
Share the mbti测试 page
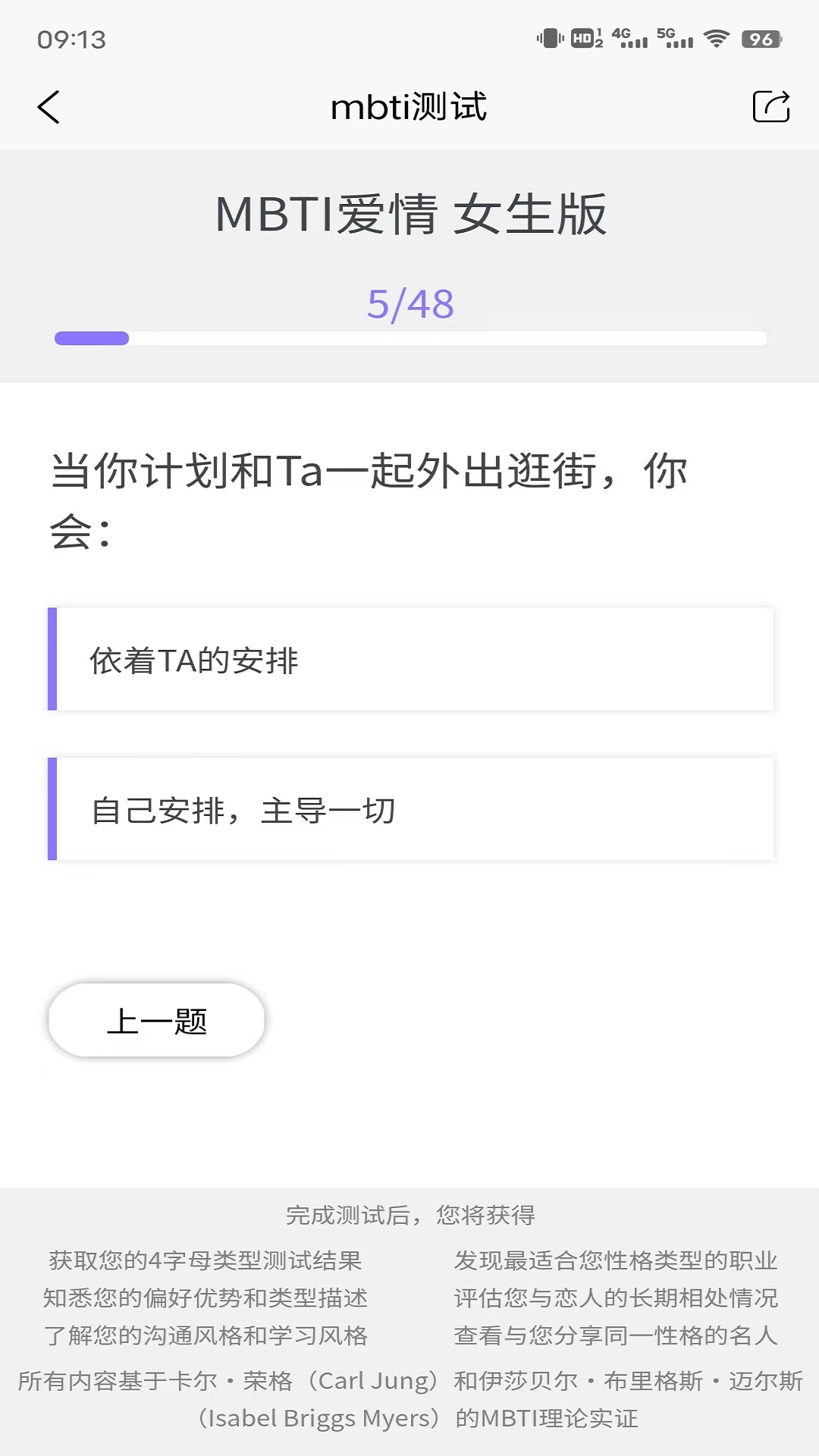click(770, 106)
